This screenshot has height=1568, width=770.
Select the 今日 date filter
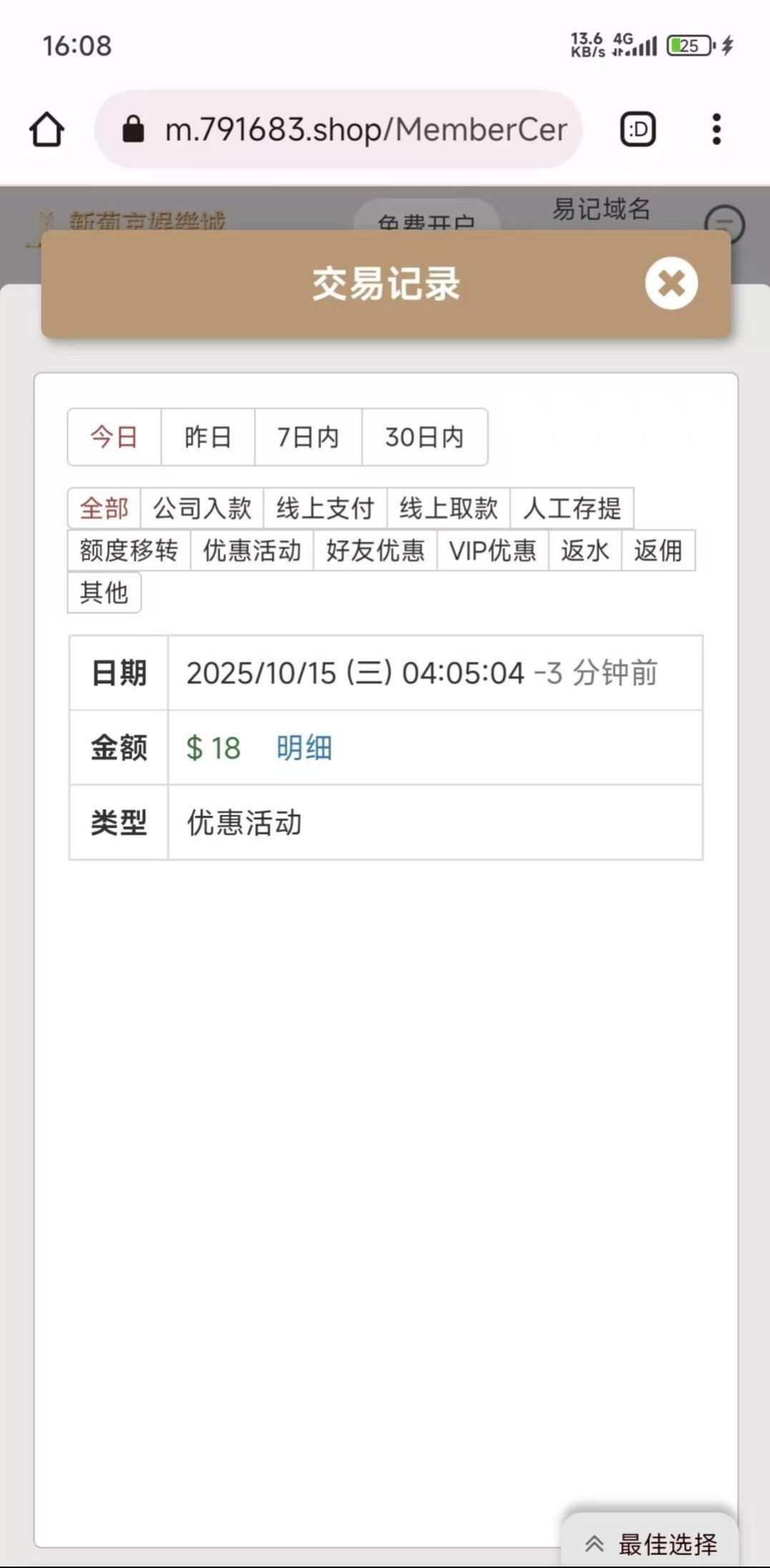[114, 437]
